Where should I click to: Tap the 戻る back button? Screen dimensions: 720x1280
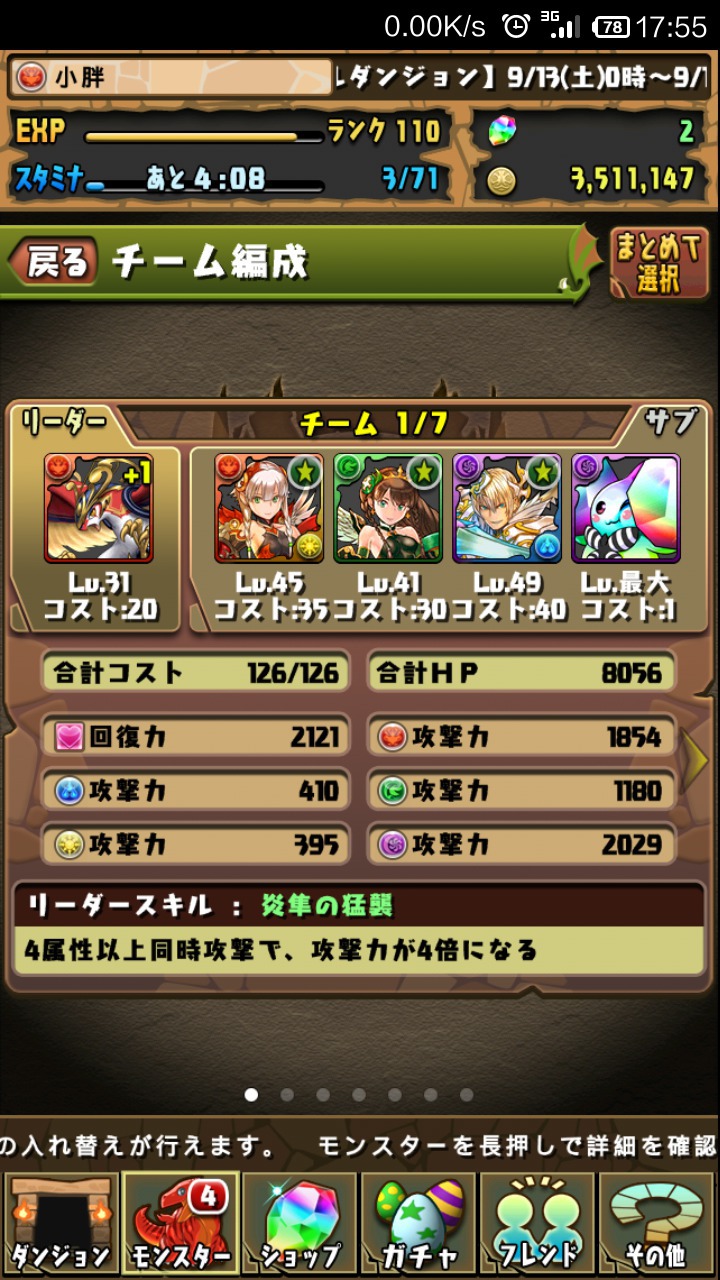pos(53,262)
